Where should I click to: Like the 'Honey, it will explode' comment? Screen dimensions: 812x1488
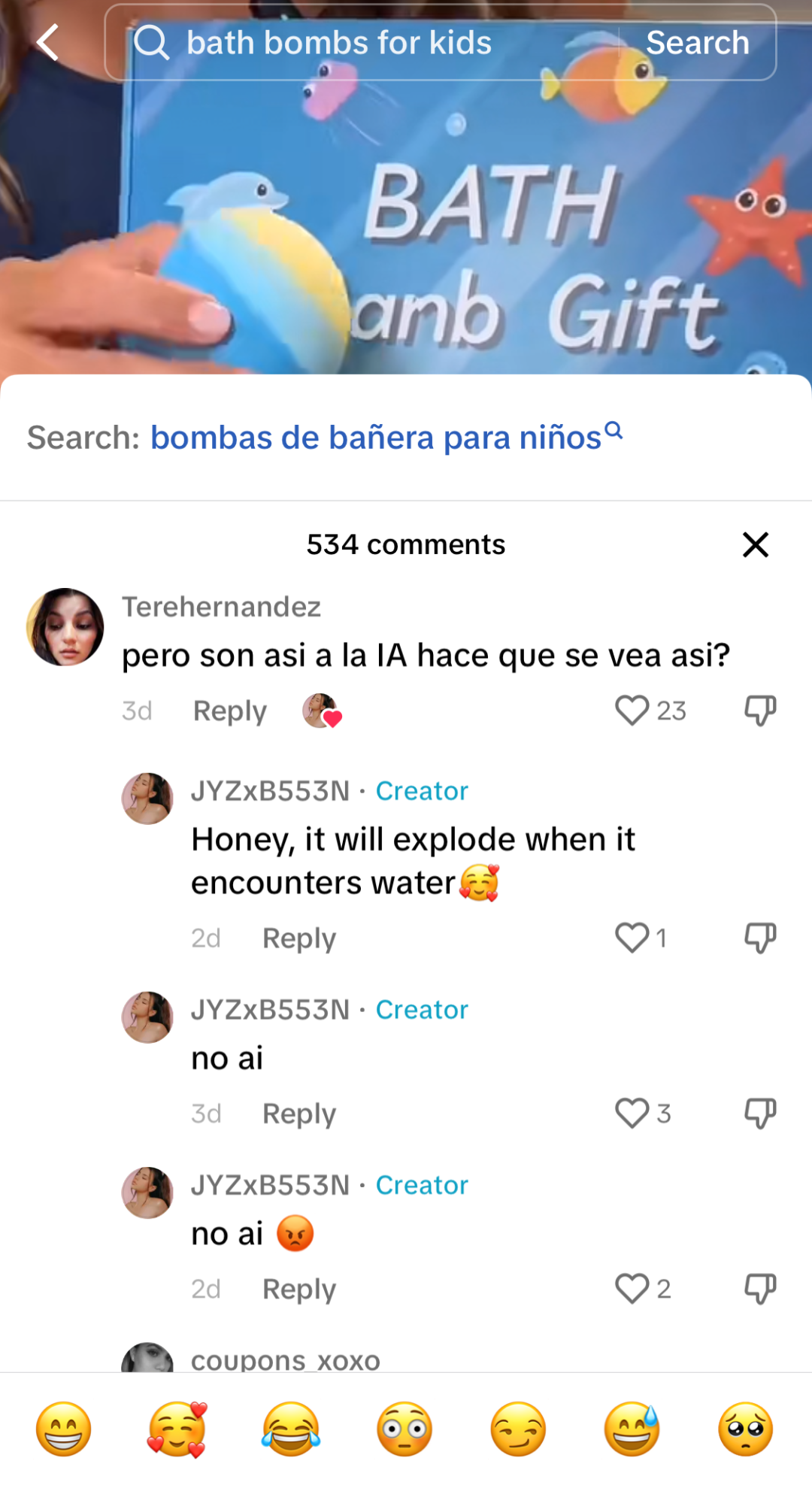point(632,938)
